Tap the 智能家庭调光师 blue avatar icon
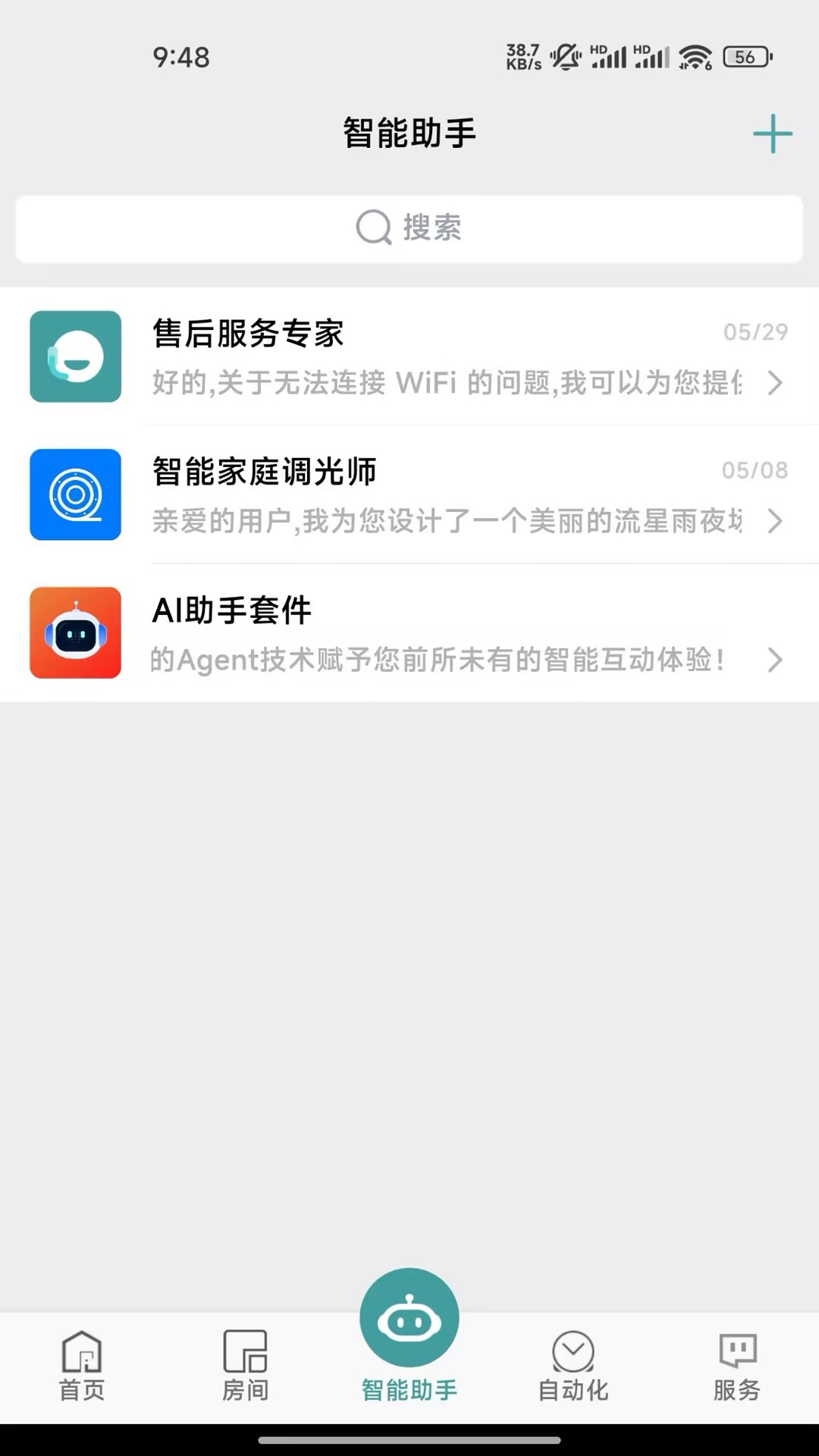819x1456 pixels. coord(74,494)
